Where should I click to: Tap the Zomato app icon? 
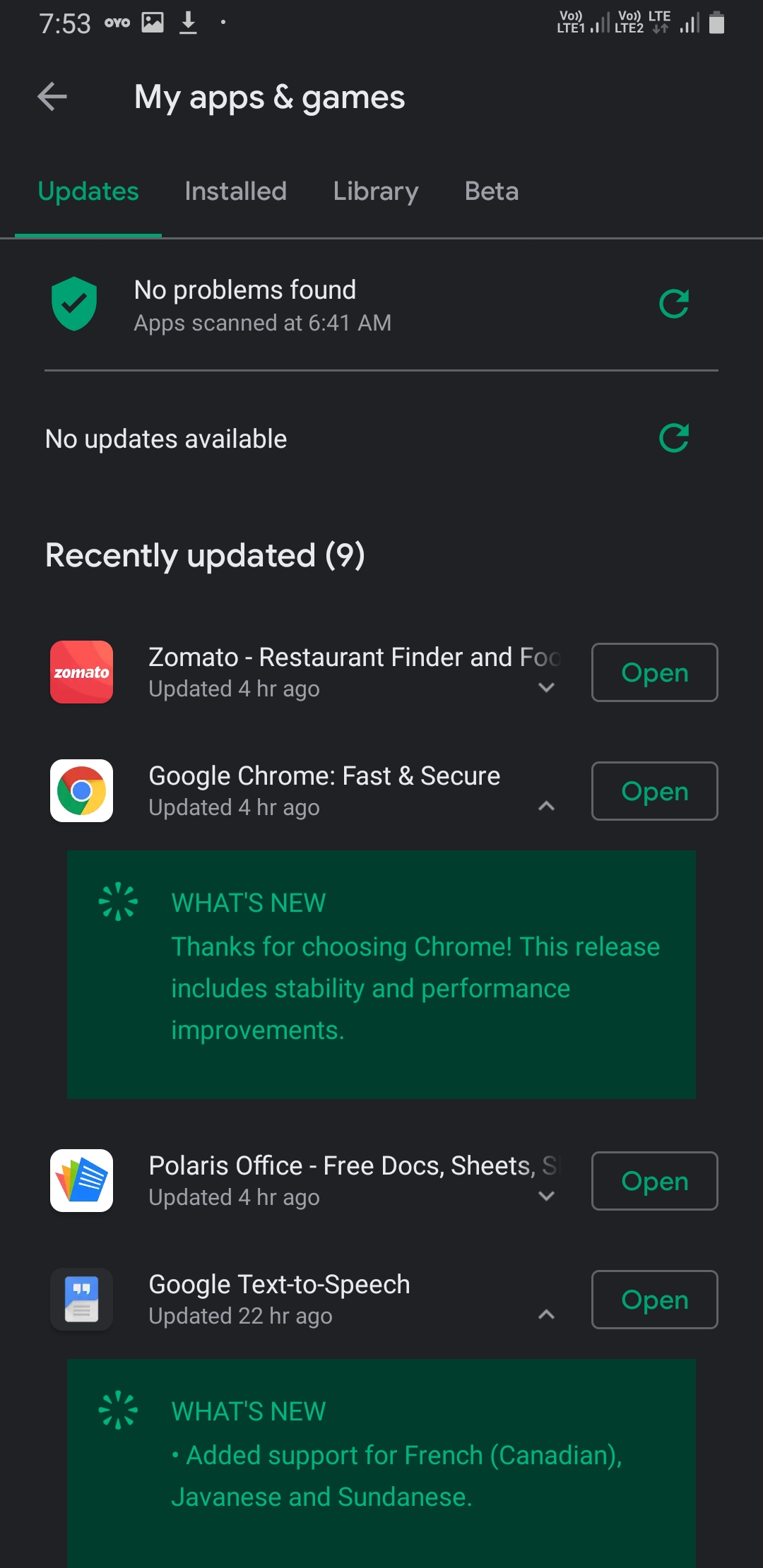point(81,672)
